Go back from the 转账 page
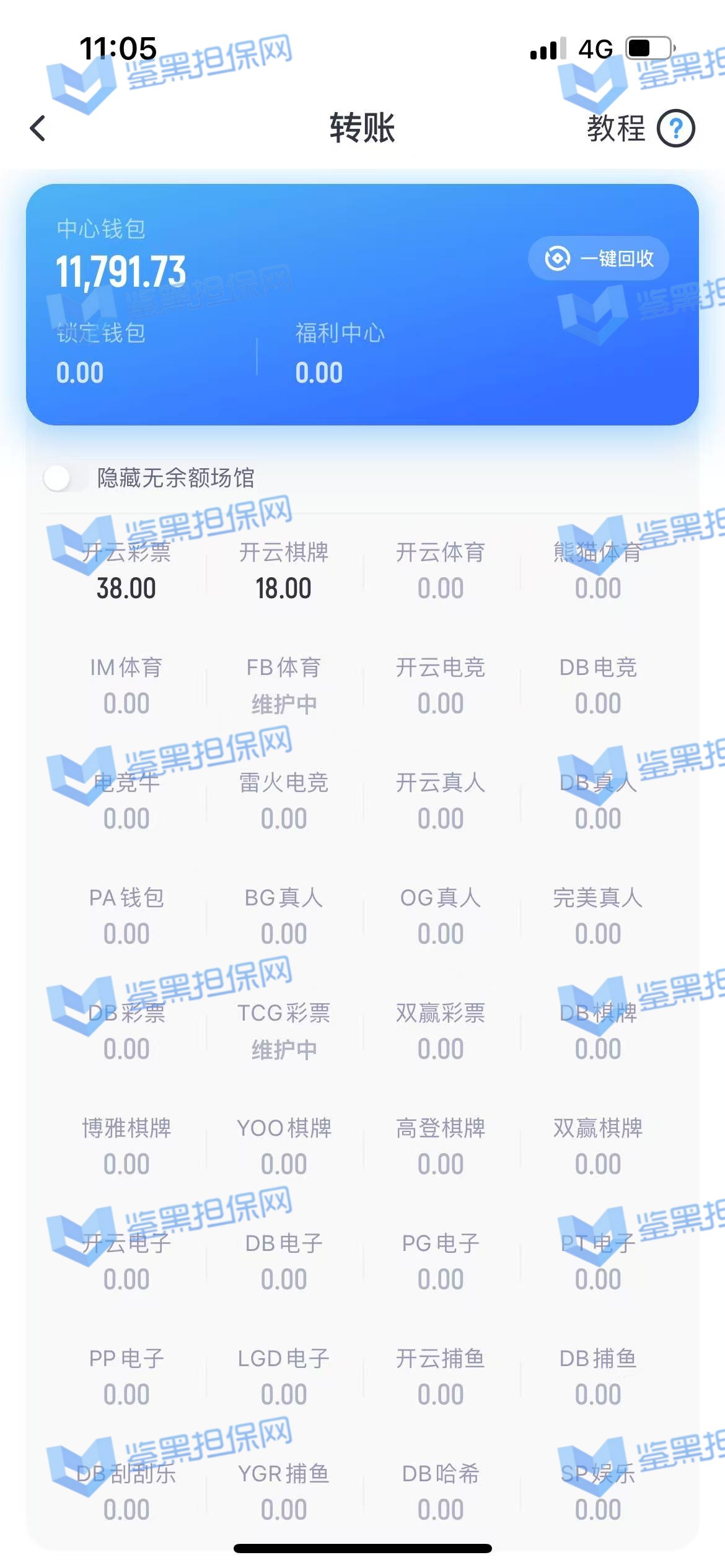 (x=38, y=129)
